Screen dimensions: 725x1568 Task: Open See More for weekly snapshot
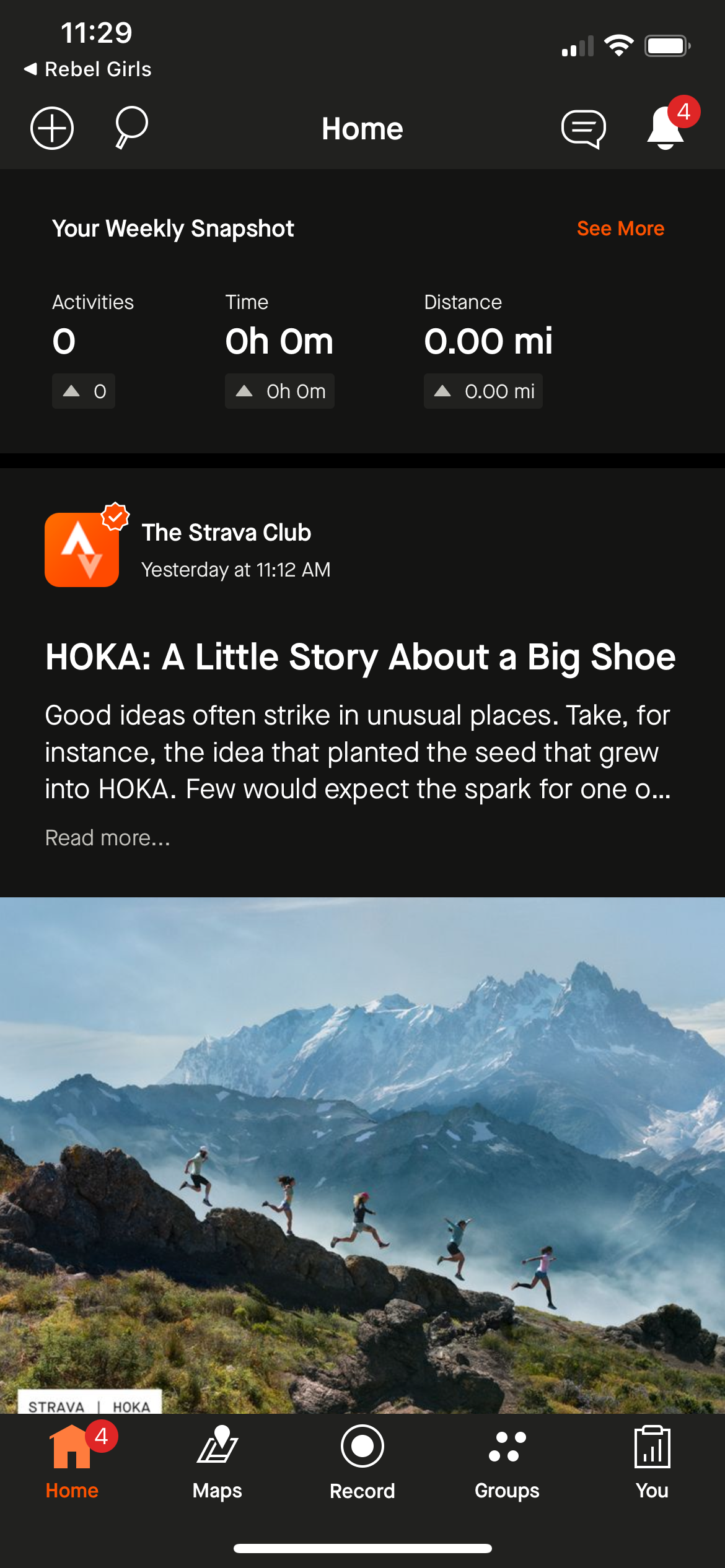point(620,228)
